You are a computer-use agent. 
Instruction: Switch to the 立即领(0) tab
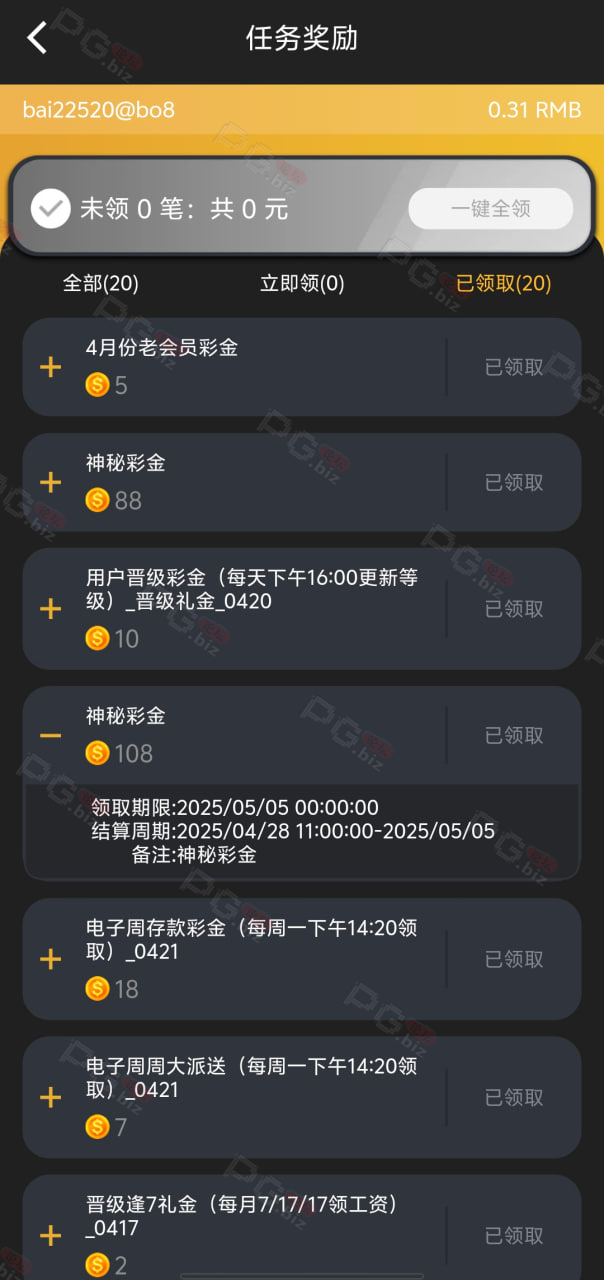click(302, 283)
